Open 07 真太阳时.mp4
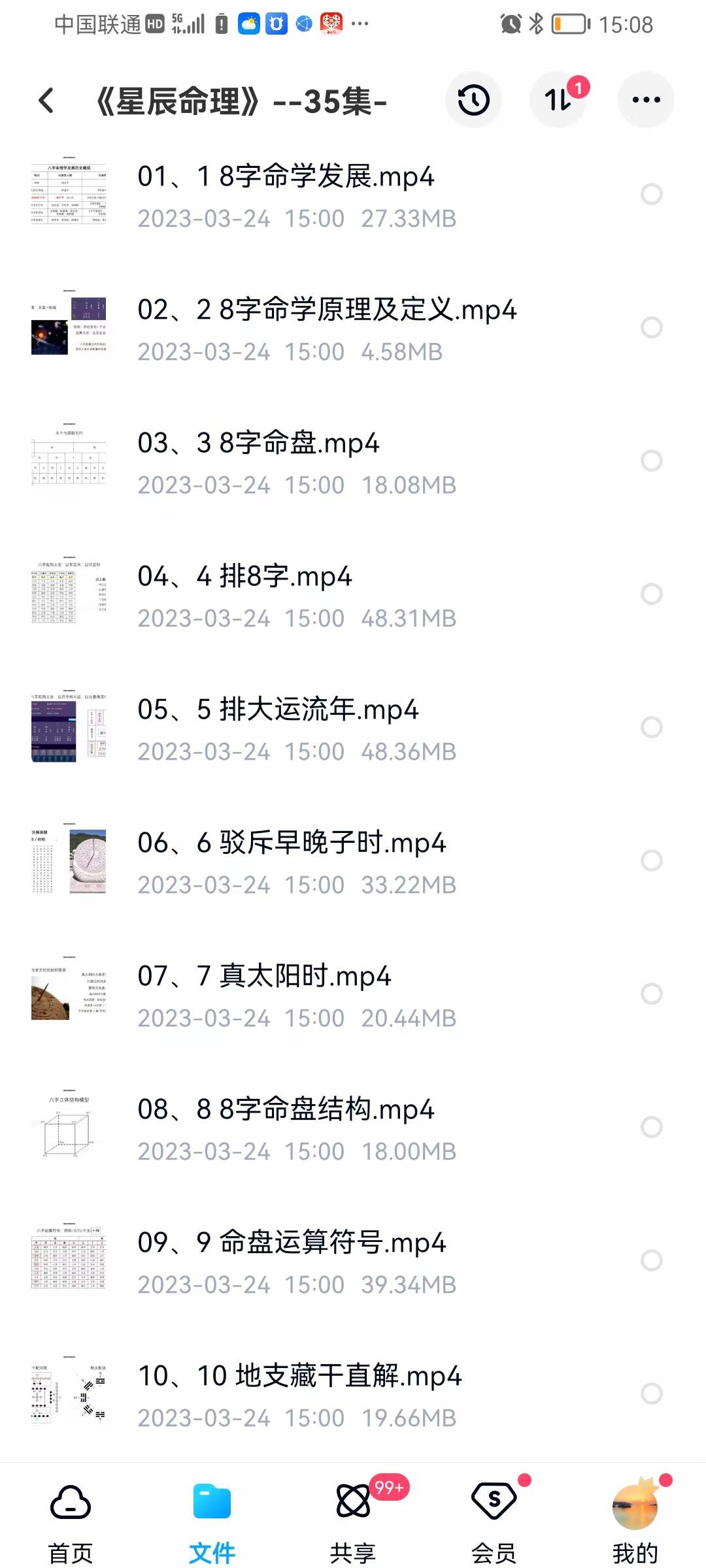Screen dimensions: 706x1568 294,994
